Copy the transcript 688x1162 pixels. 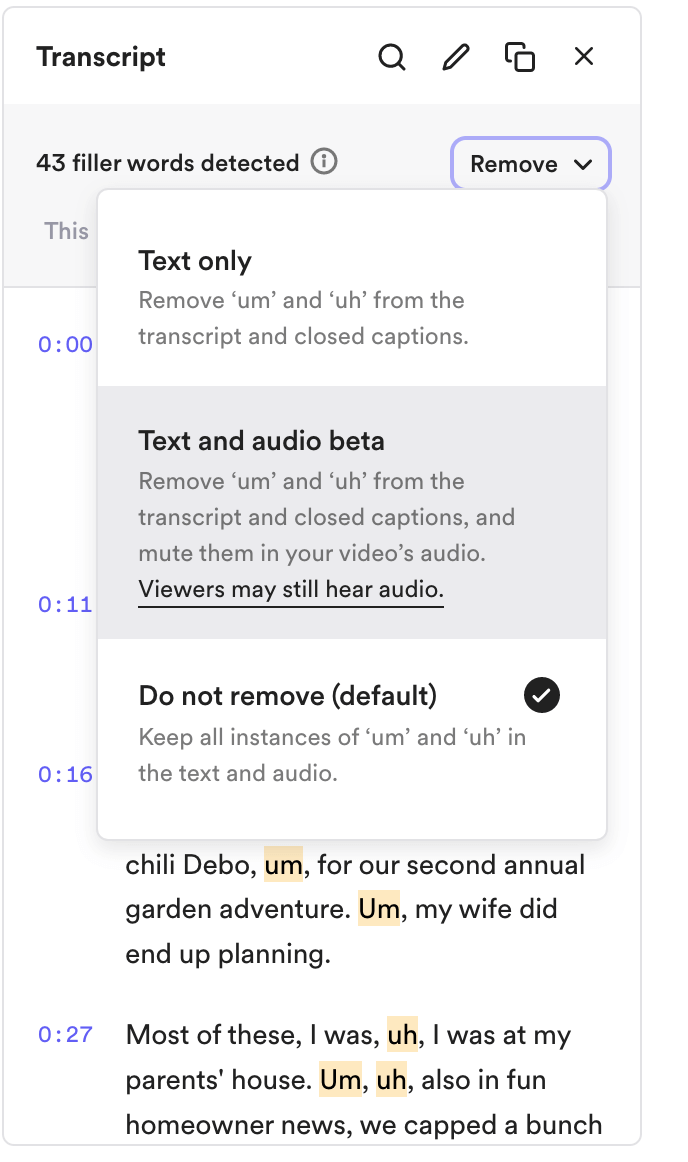coord(520,57)
